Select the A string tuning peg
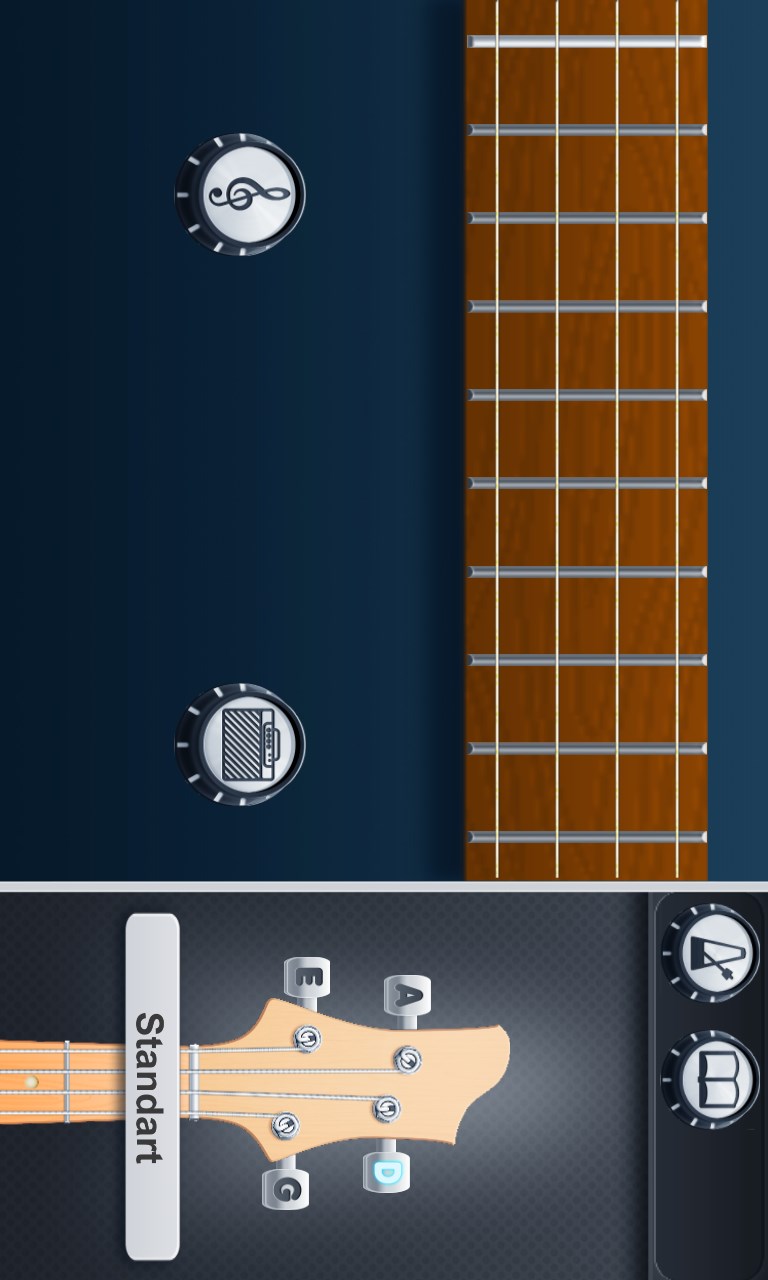Screen dimensions: 768x1280 (x=407, y=996)
